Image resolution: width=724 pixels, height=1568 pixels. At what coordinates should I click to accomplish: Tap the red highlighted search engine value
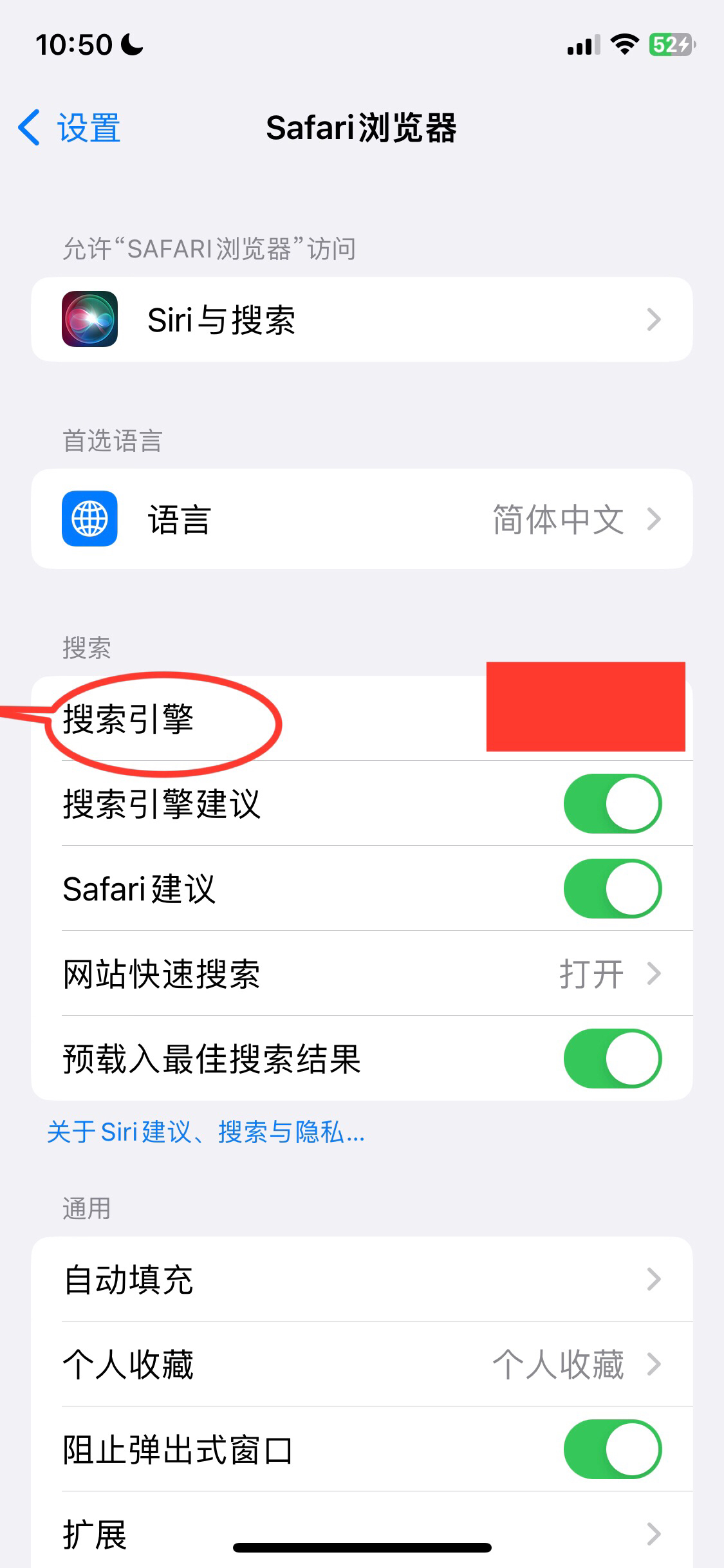pos(586,706)
